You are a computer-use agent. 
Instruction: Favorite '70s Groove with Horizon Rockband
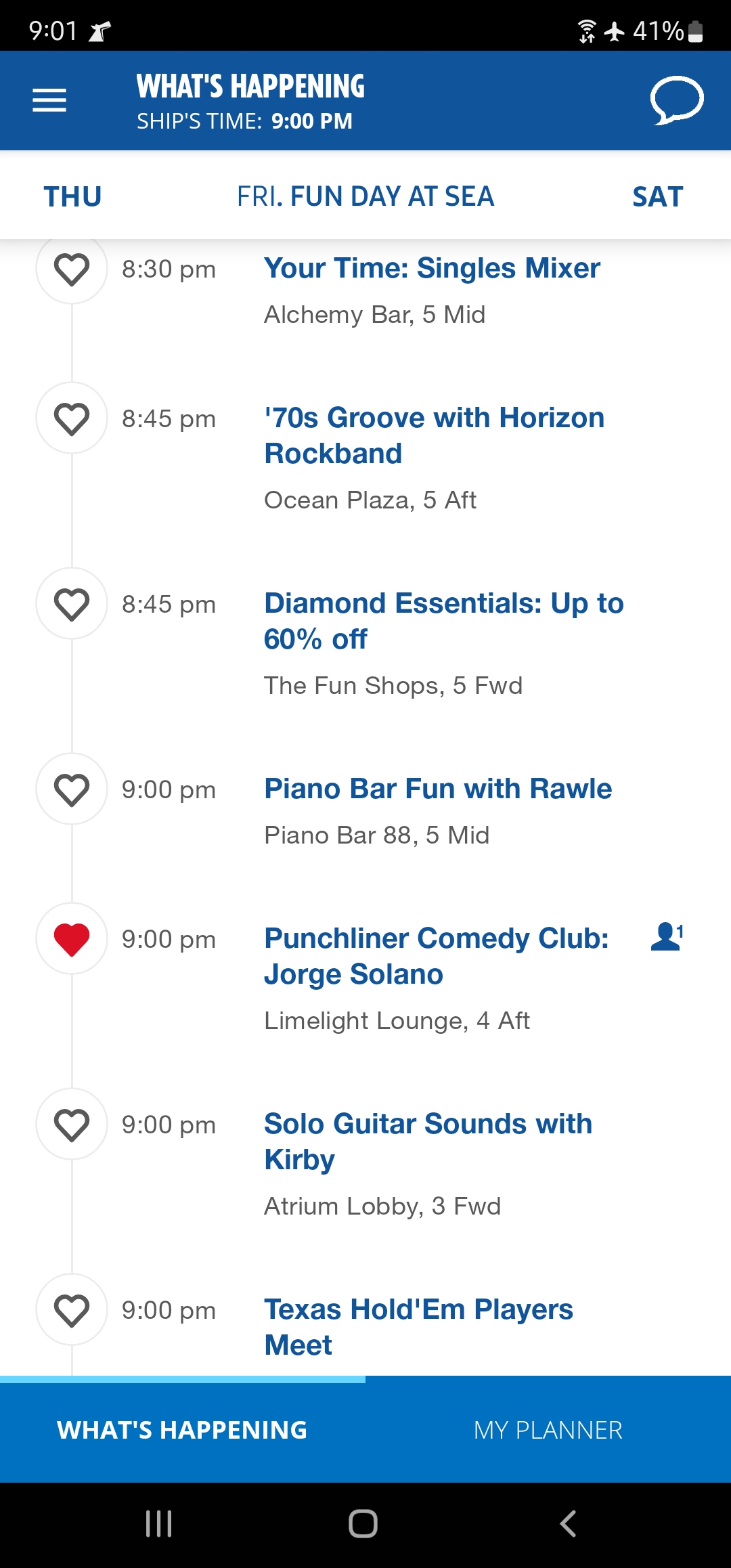click(72, 418)
